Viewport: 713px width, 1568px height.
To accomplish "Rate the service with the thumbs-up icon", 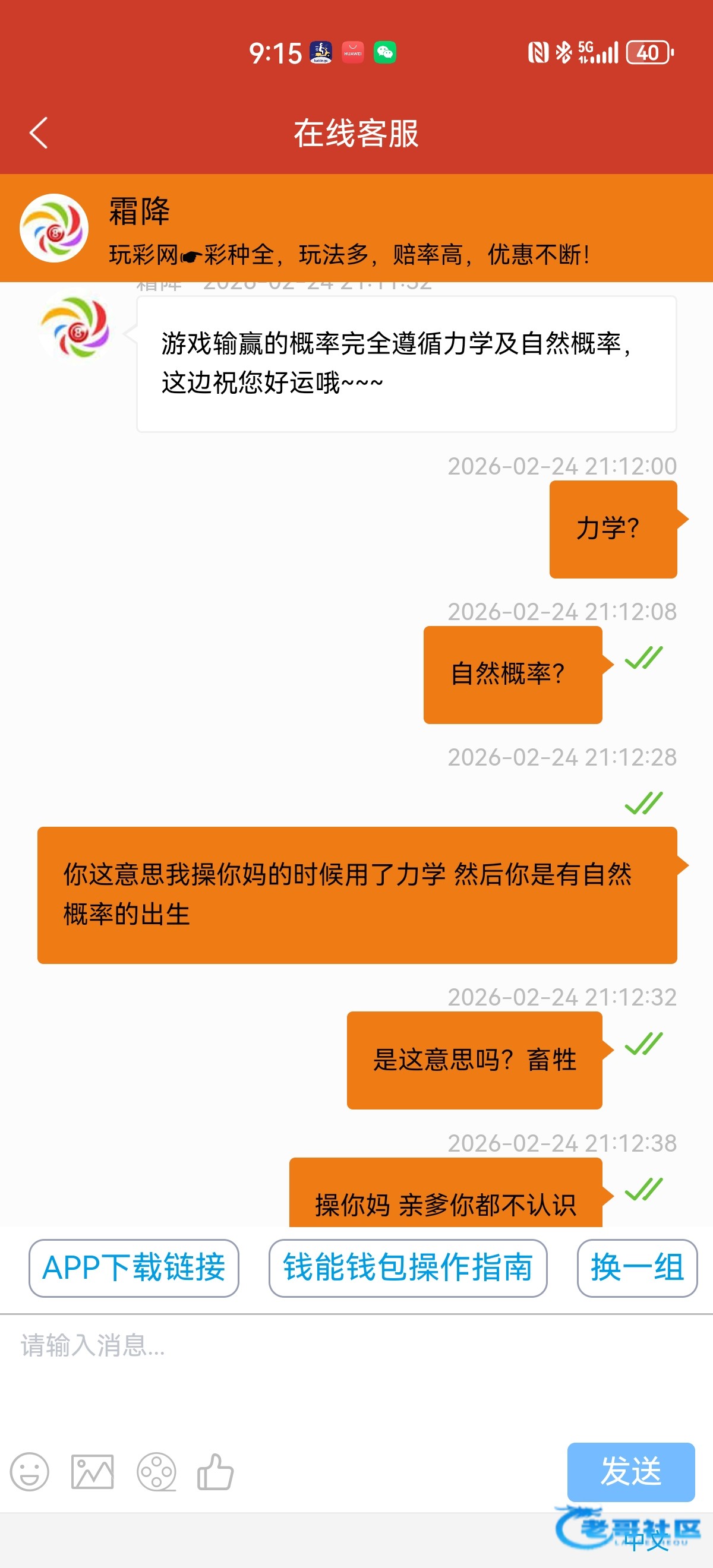I will click(x=216, y=1472).
